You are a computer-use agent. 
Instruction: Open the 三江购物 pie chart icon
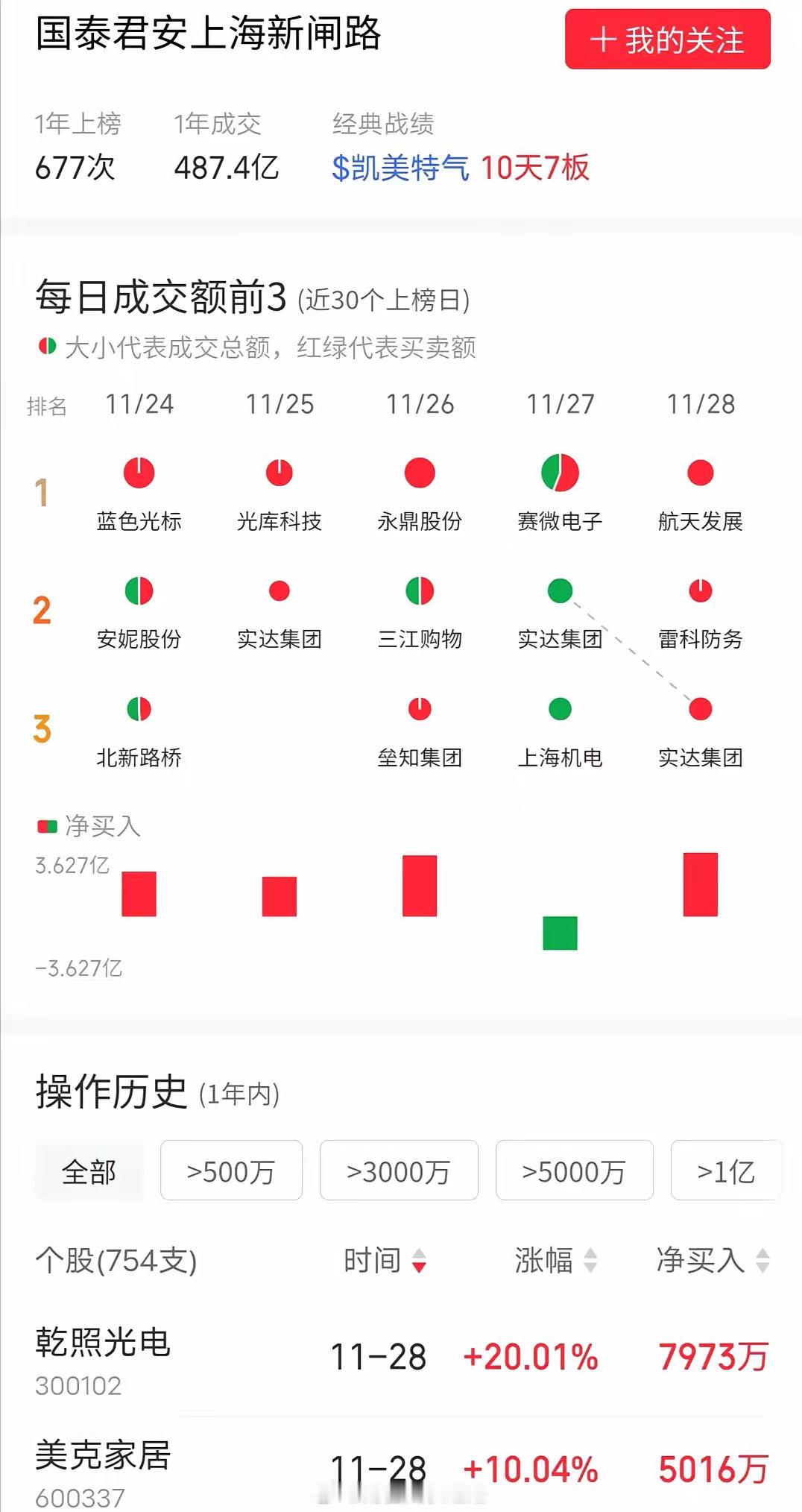[419, 590]
